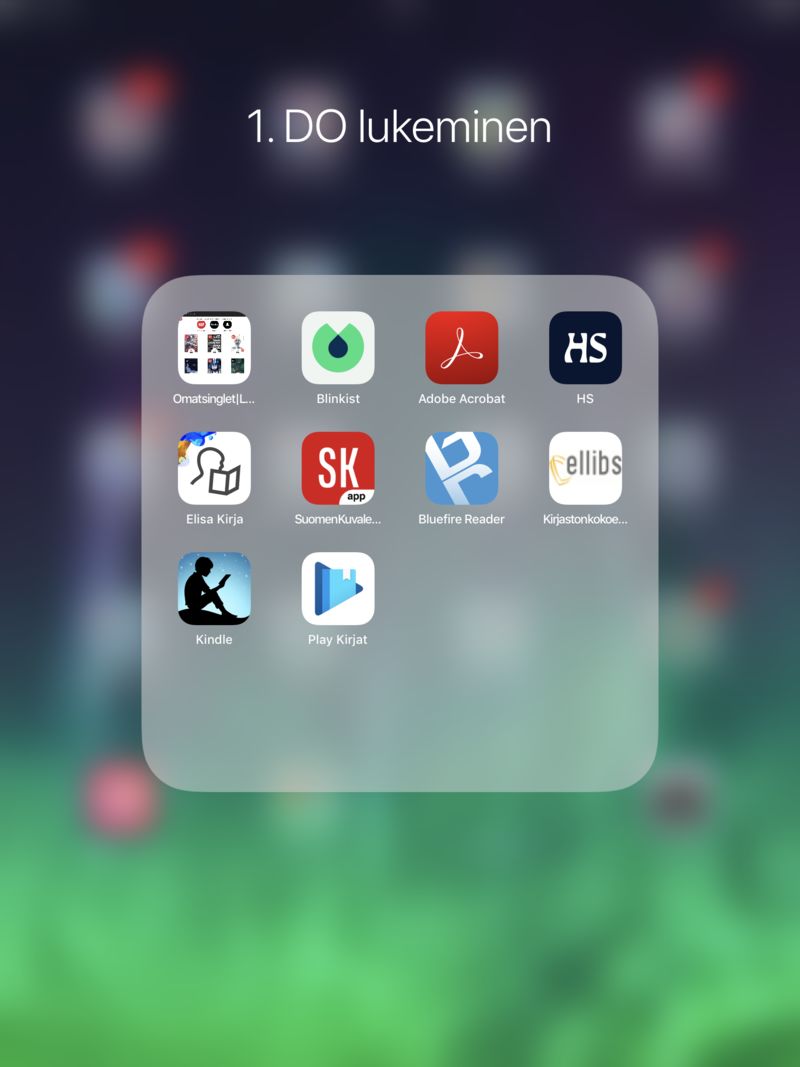This screenshot has width=800, height=1067.
Task: Launch Bluefire Reader
Action: [x=461, y=468]
